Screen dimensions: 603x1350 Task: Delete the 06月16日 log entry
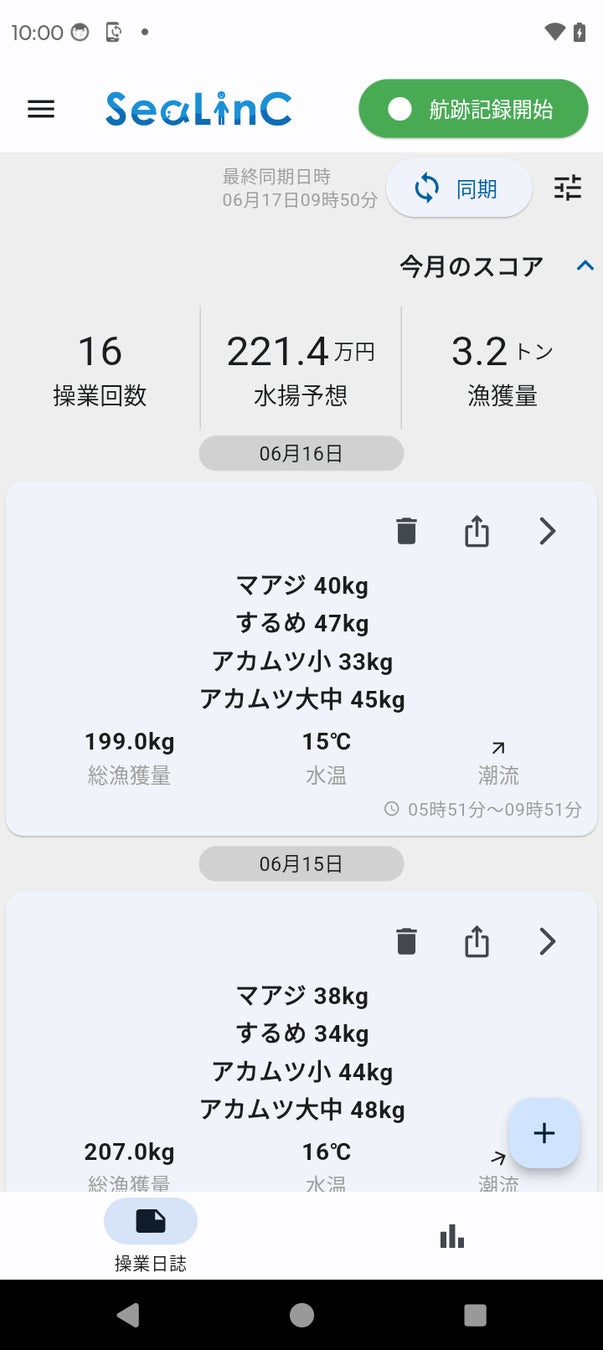click(x=406, y=531)
